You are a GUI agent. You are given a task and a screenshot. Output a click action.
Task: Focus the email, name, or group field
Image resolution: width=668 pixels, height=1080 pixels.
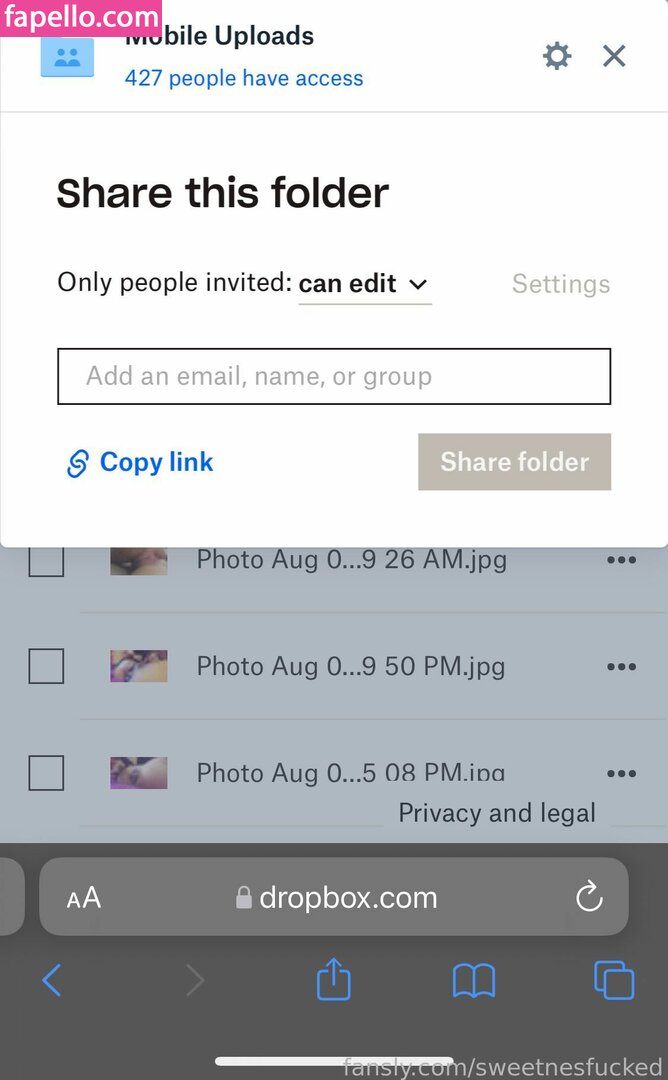tap(334, 376)
